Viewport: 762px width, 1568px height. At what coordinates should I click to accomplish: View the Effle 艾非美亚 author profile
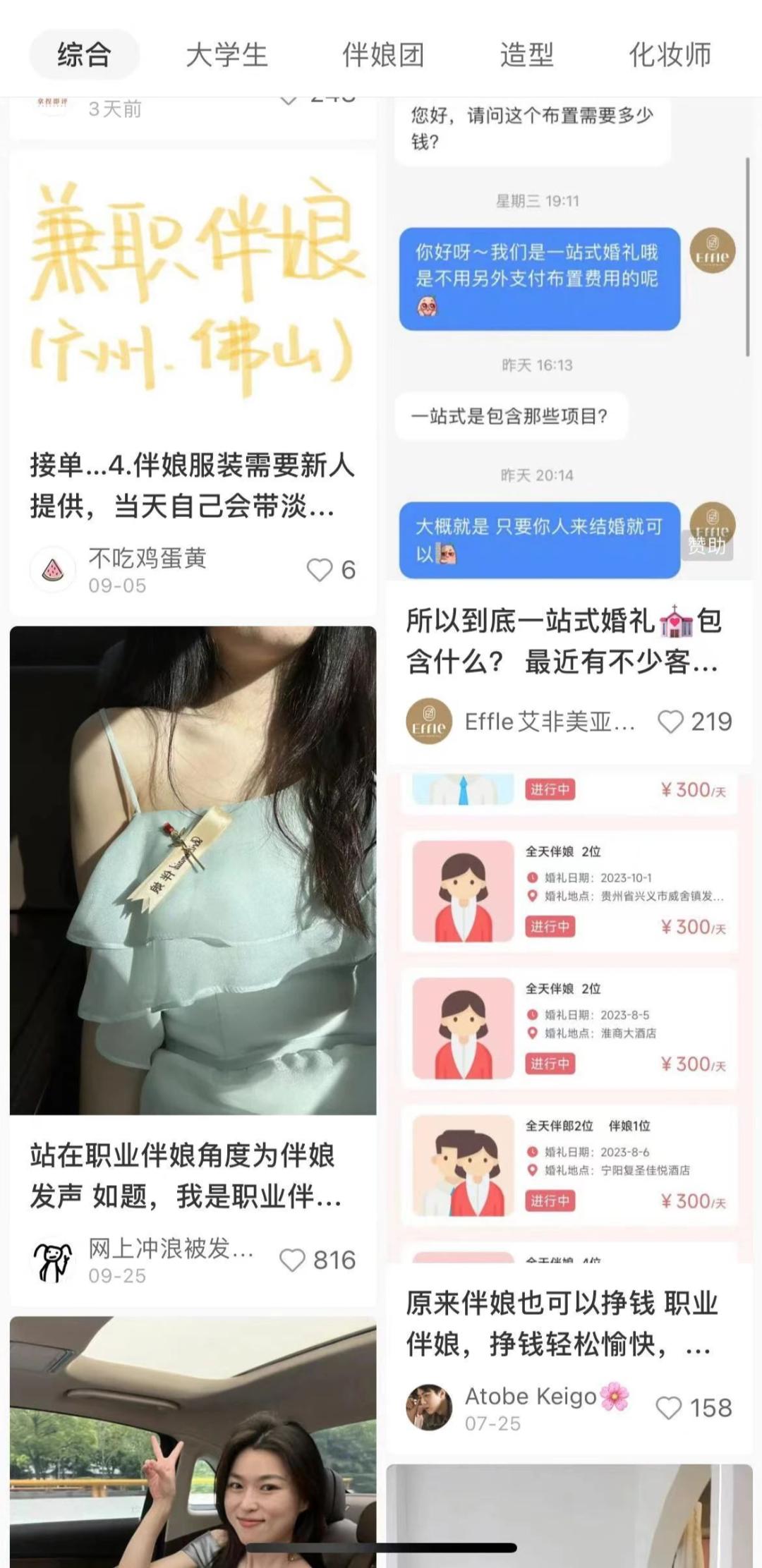click(429, 722)
